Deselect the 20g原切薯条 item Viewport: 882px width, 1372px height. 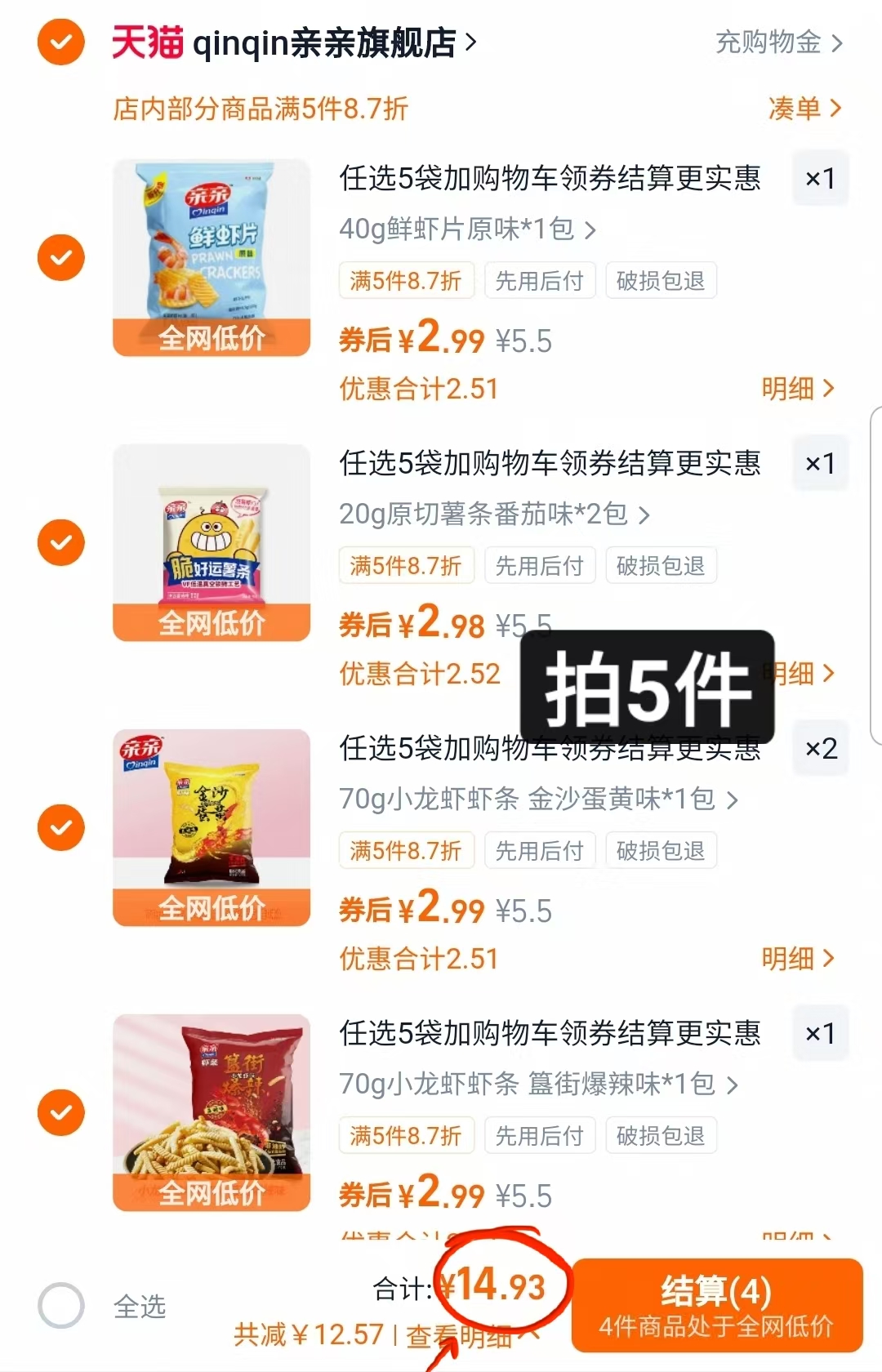pos(60,542)
